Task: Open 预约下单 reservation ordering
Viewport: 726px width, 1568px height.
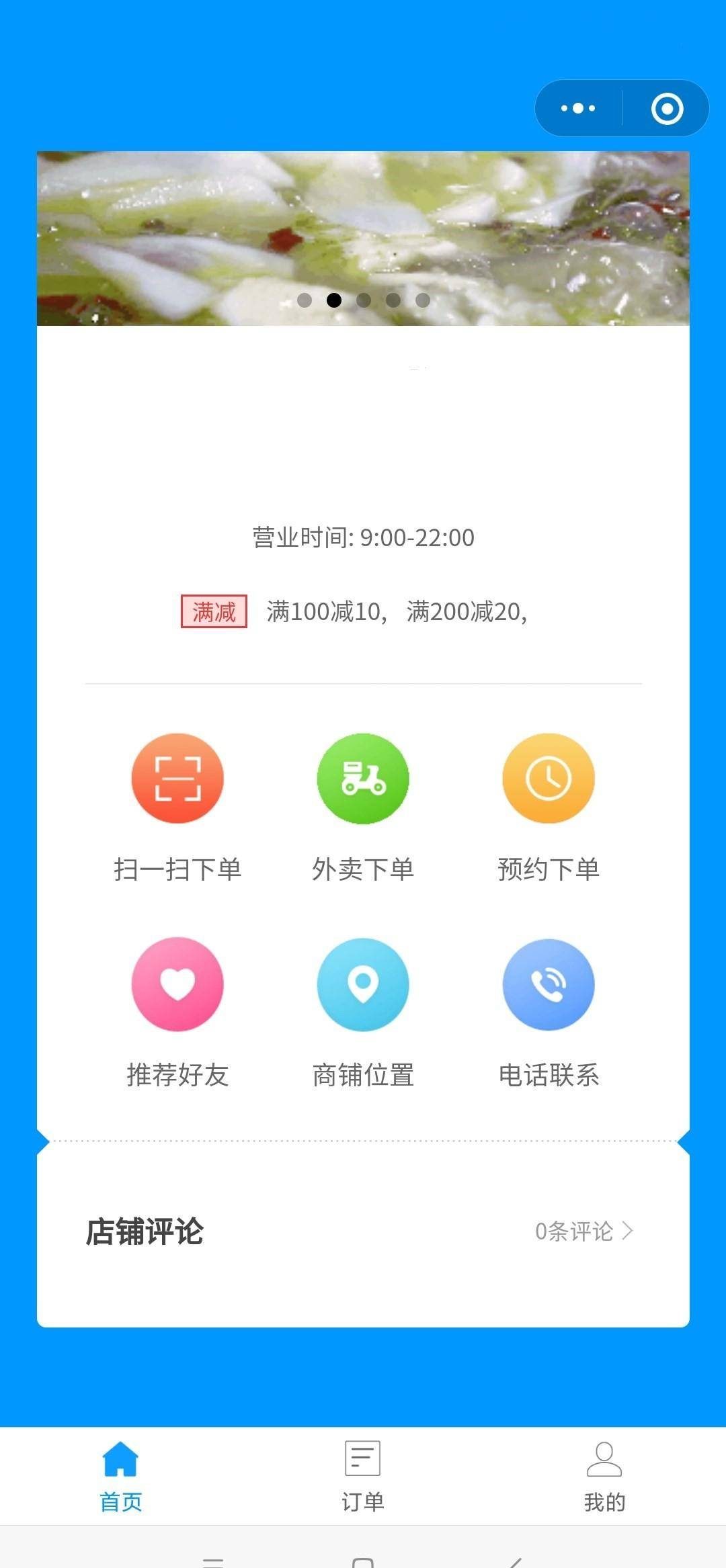Action: coord(549,779)
